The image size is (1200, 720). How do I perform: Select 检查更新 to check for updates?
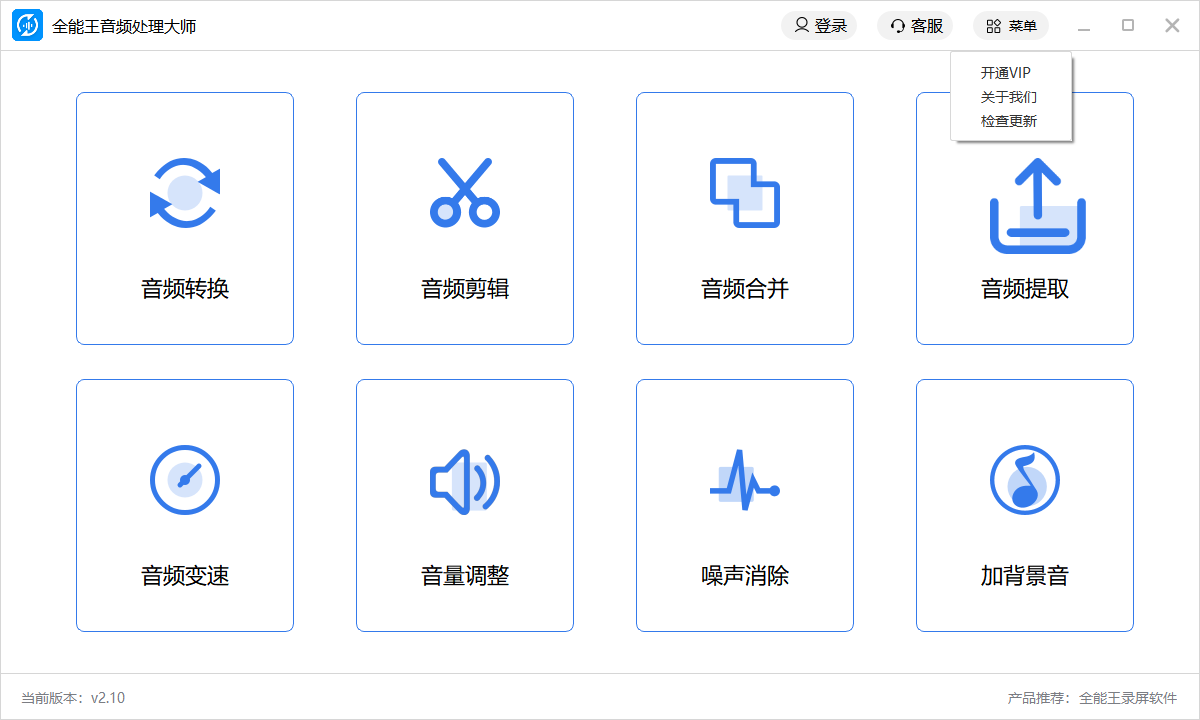click(x=1008, y=121)
